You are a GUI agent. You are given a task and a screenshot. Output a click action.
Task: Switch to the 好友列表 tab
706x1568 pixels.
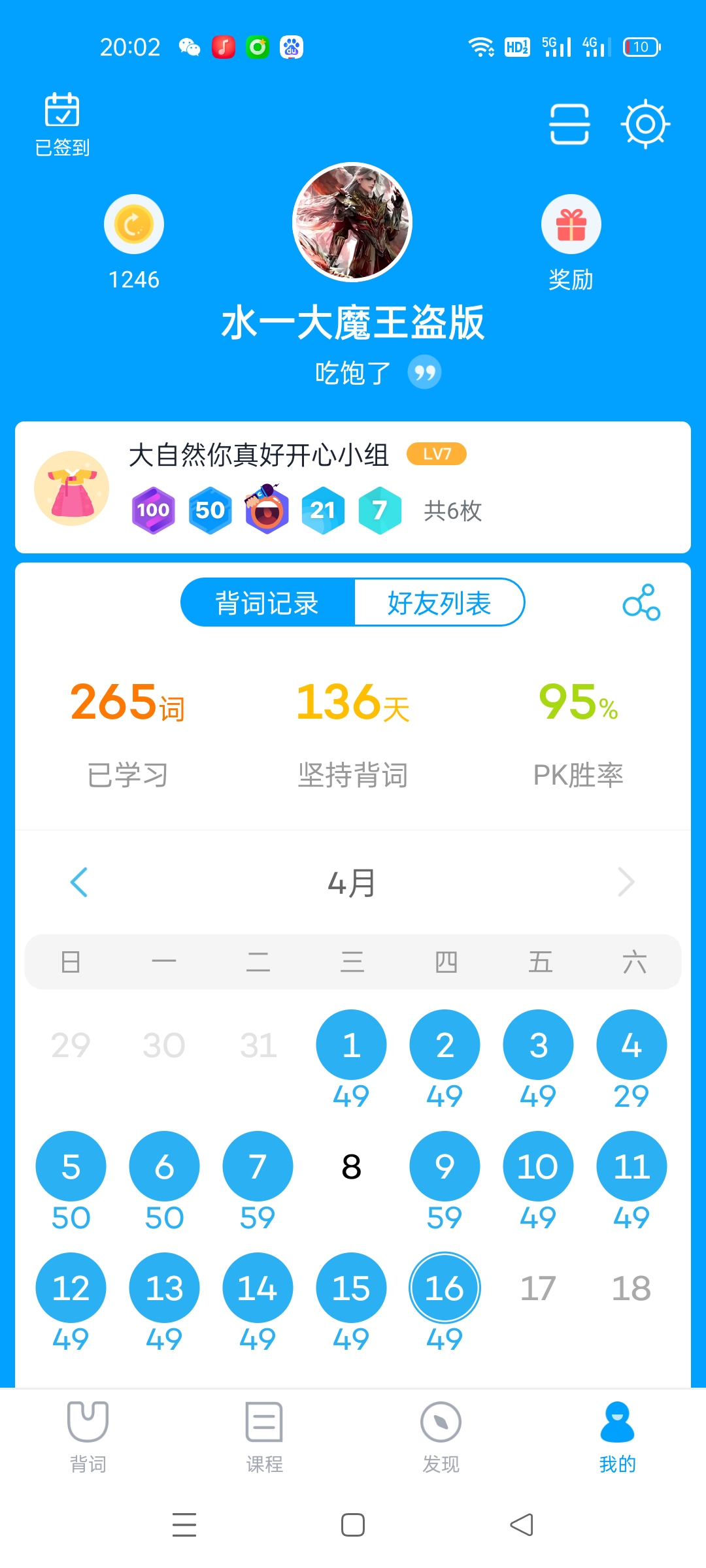pos(439,602)
